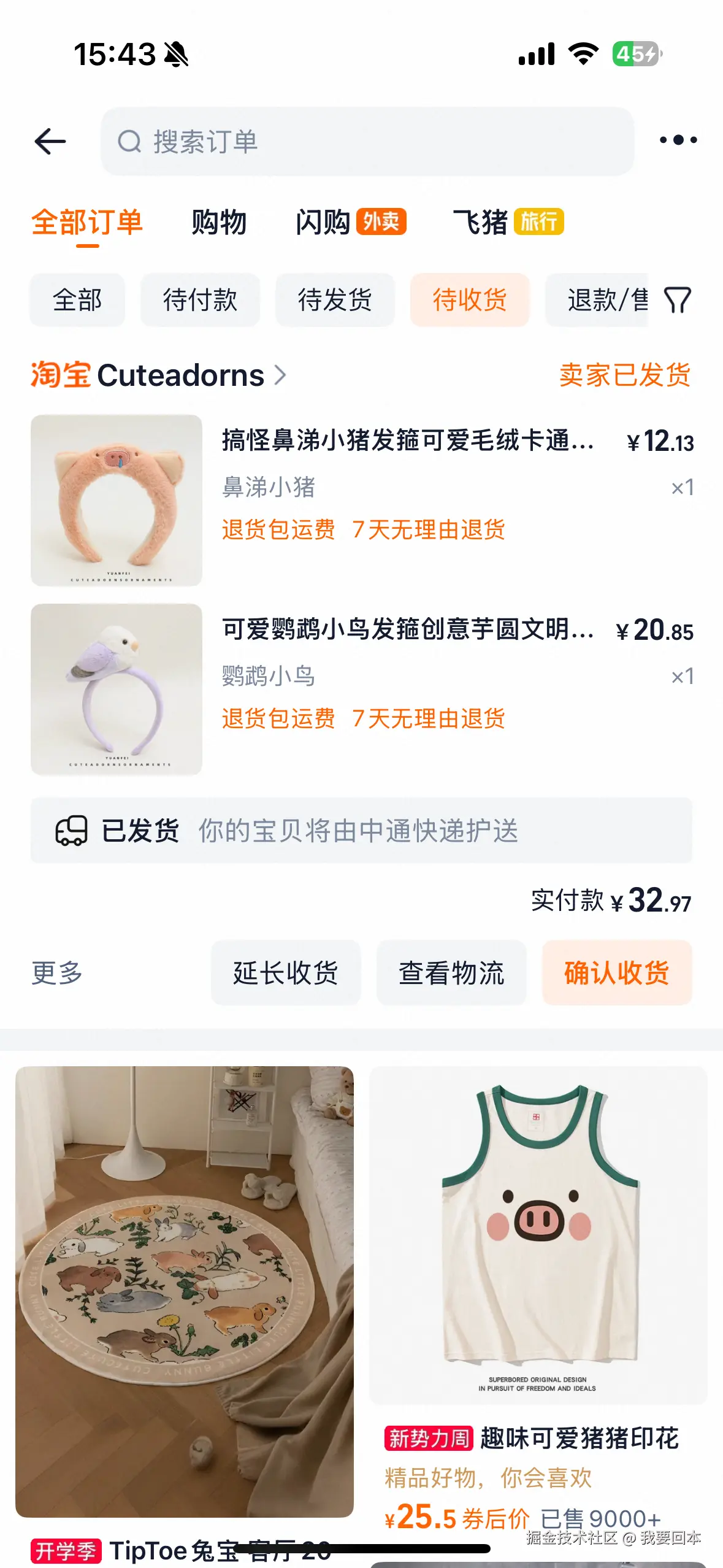The height and width of the screenshot is (1568, 723).
Task: Select the 待收货 order filter
Action: pyautogui.click(x=470, y=300)
